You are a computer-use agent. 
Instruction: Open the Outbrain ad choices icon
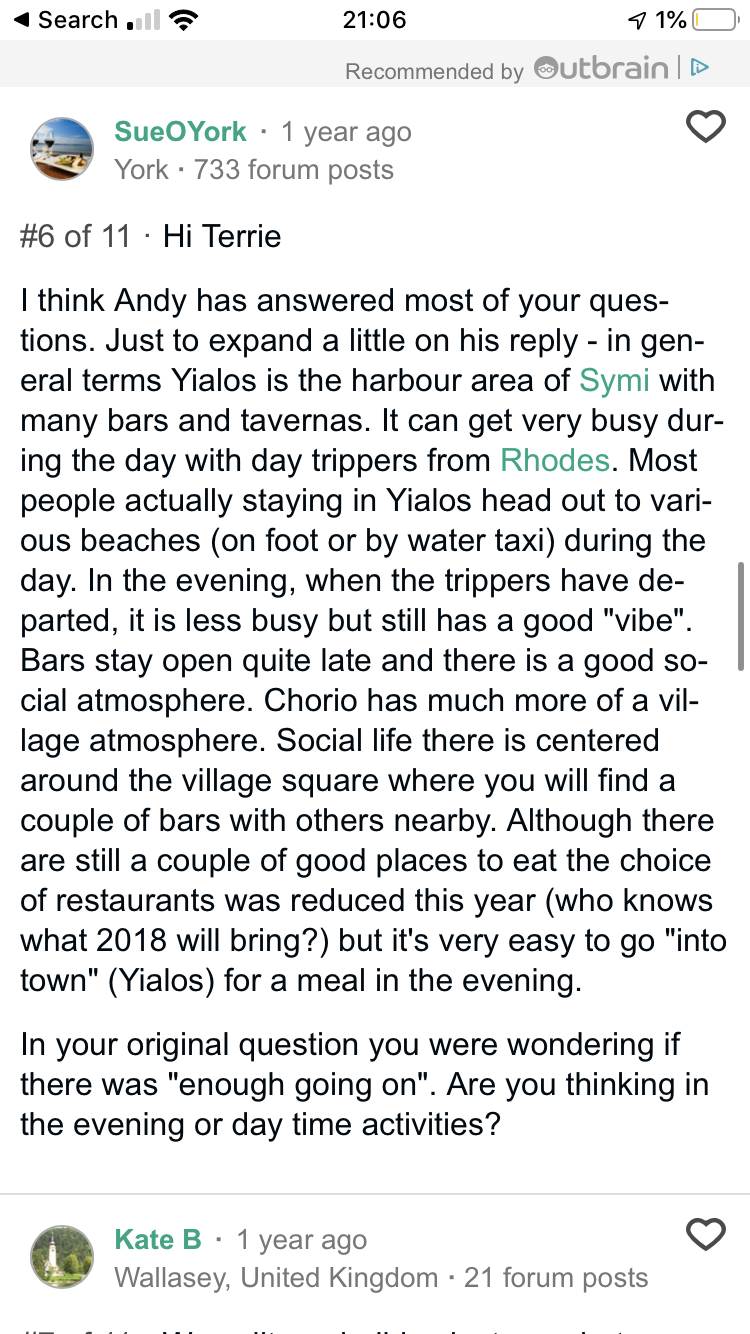[x=701, y=68]
